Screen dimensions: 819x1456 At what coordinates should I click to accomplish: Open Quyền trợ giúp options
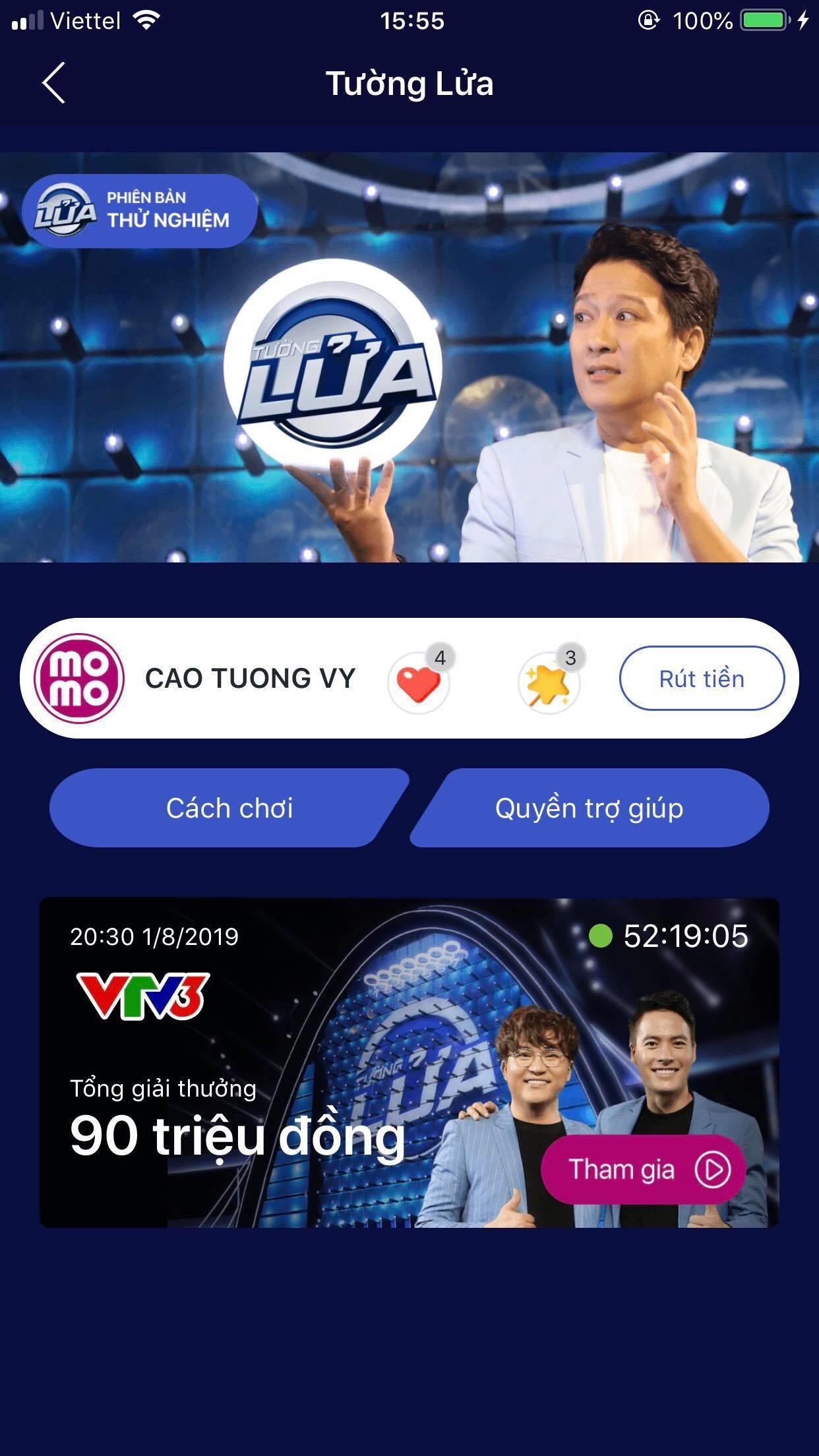point(589,808)
